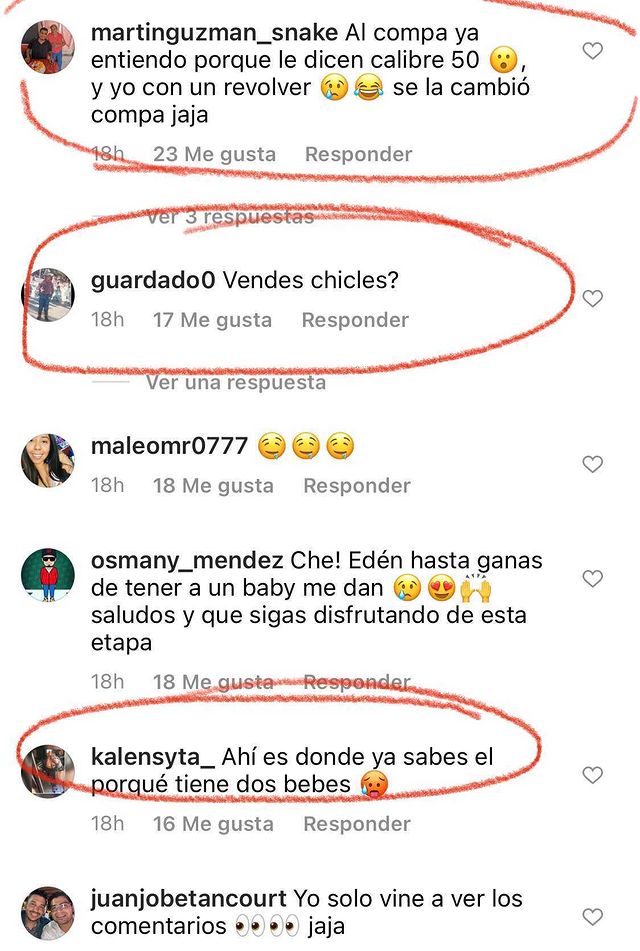
Task: Like martinguzman_snake's comment
Action: pos(593,50)
